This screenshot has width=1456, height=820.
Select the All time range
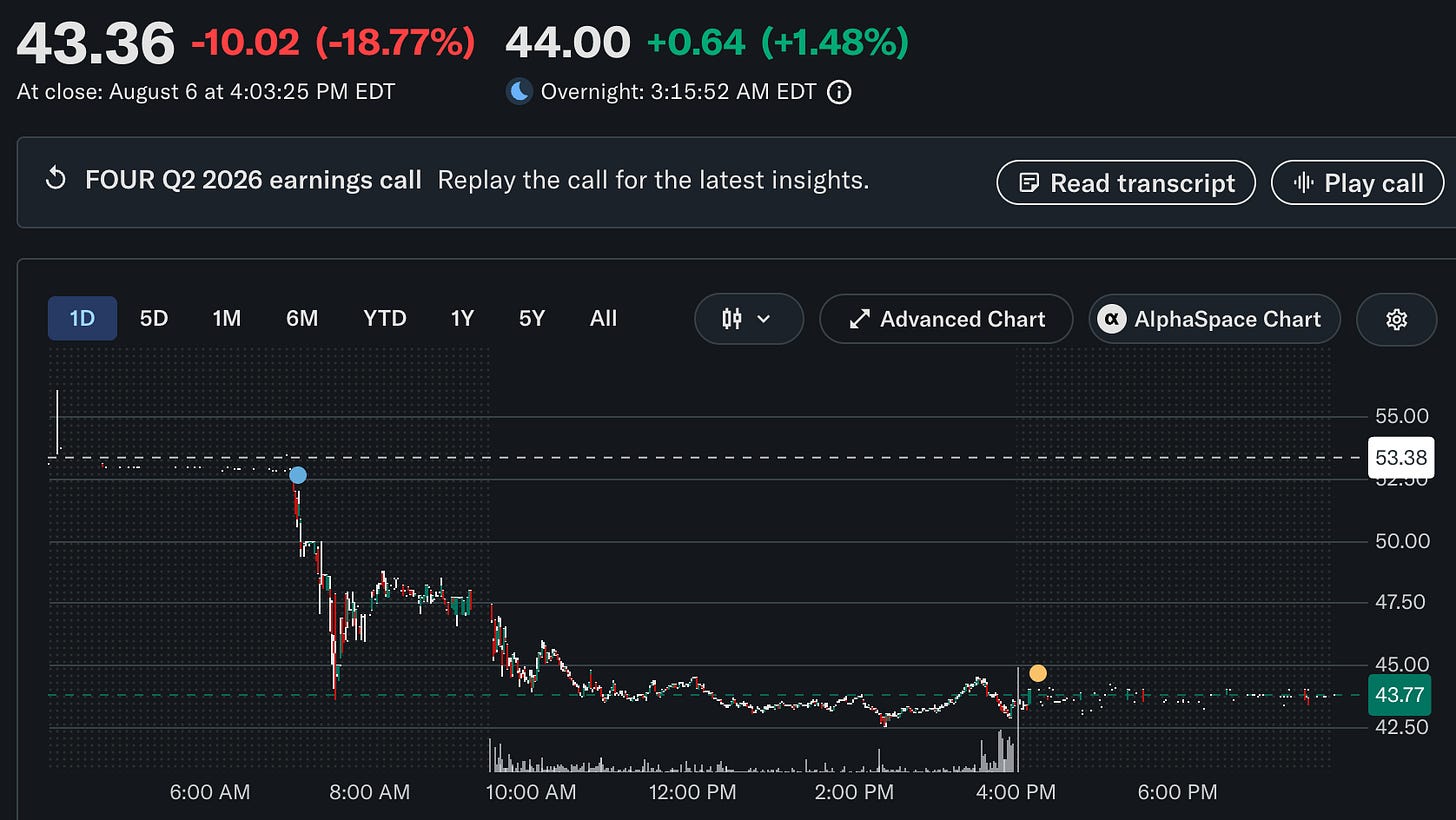(604, 319)
